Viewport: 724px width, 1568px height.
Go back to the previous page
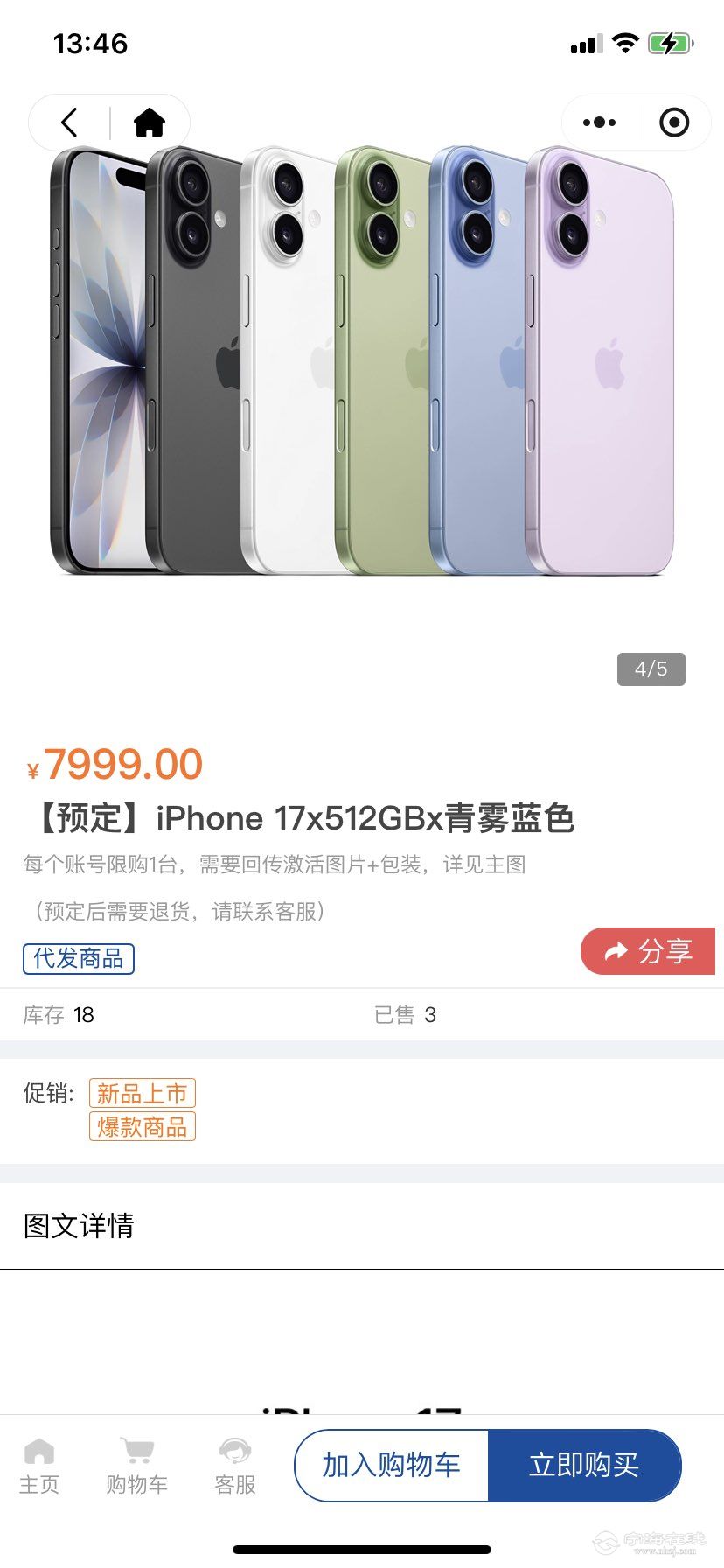(x=70, y=122)
